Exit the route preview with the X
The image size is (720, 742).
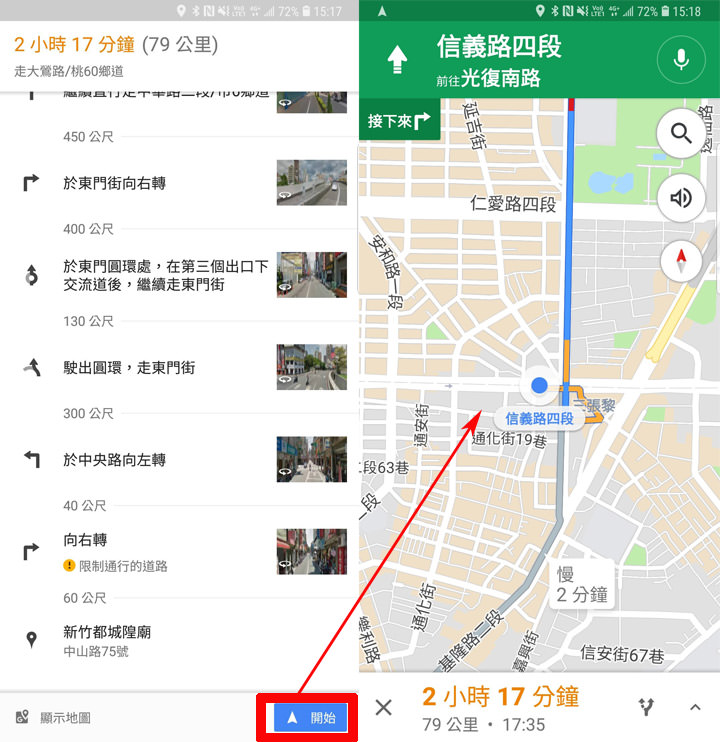point(383,707)
